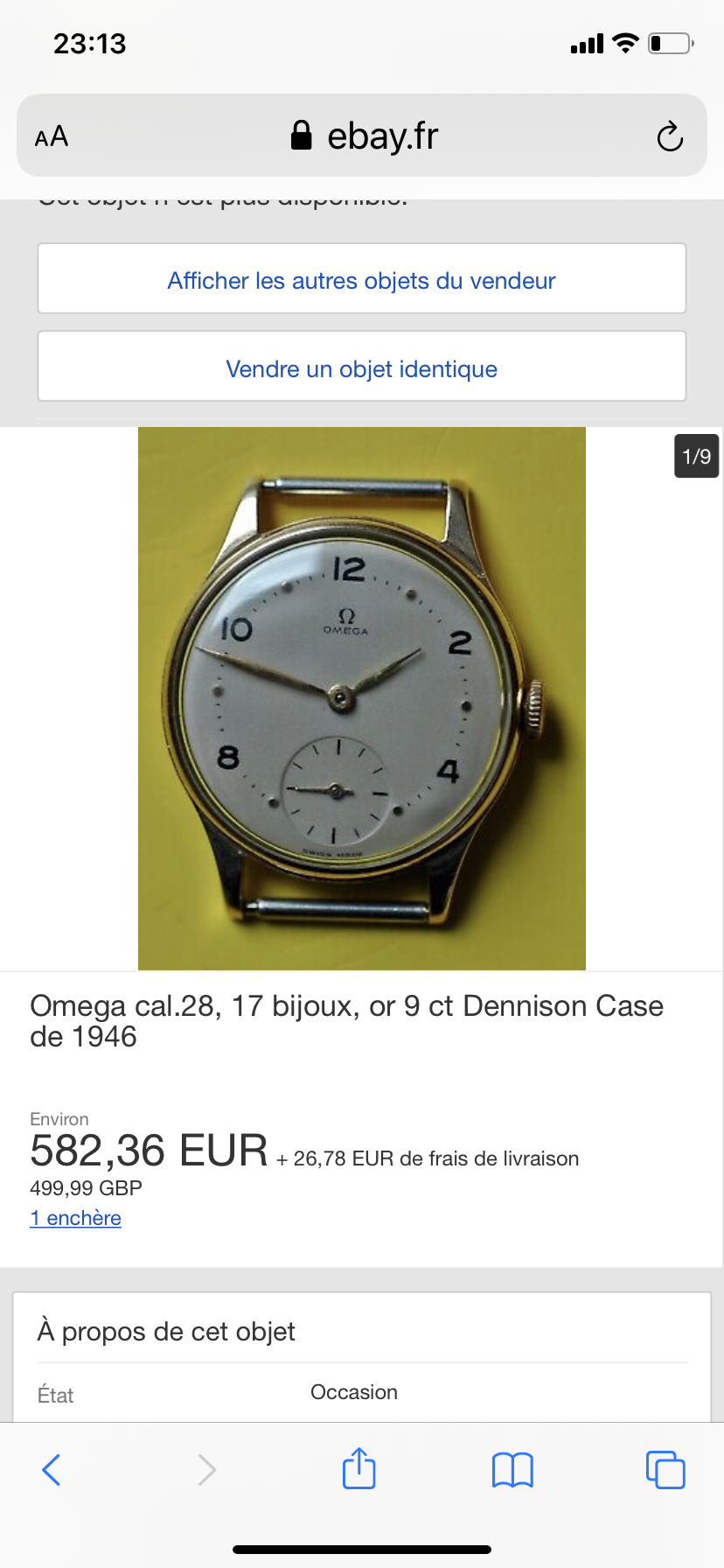Tap the ebay.fr address bar
724x1568 pixels.
tap(364, 136)
